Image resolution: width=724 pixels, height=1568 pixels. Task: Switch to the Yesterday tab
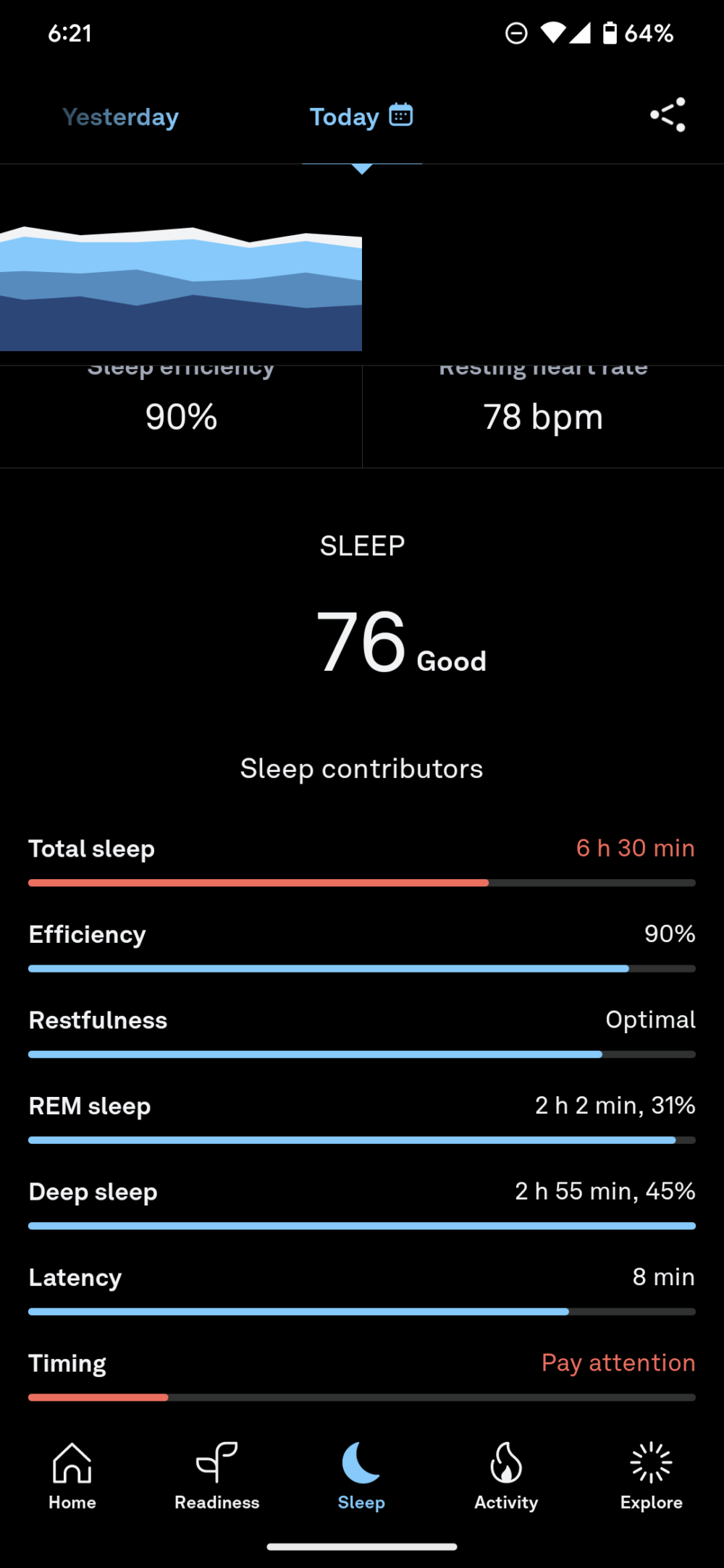(x=119, y=116)
